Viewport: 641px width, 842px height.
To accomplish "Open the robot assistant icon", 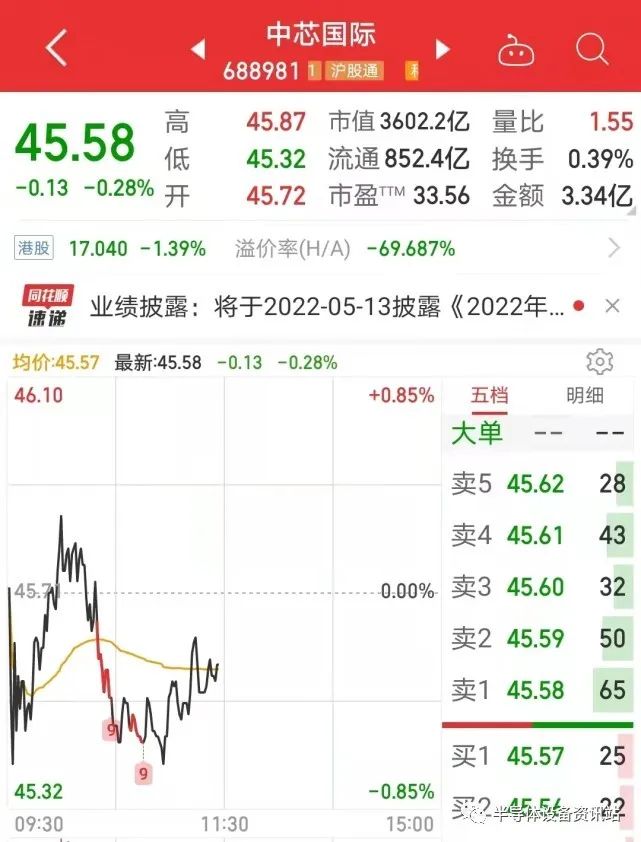I will point(516,50).
